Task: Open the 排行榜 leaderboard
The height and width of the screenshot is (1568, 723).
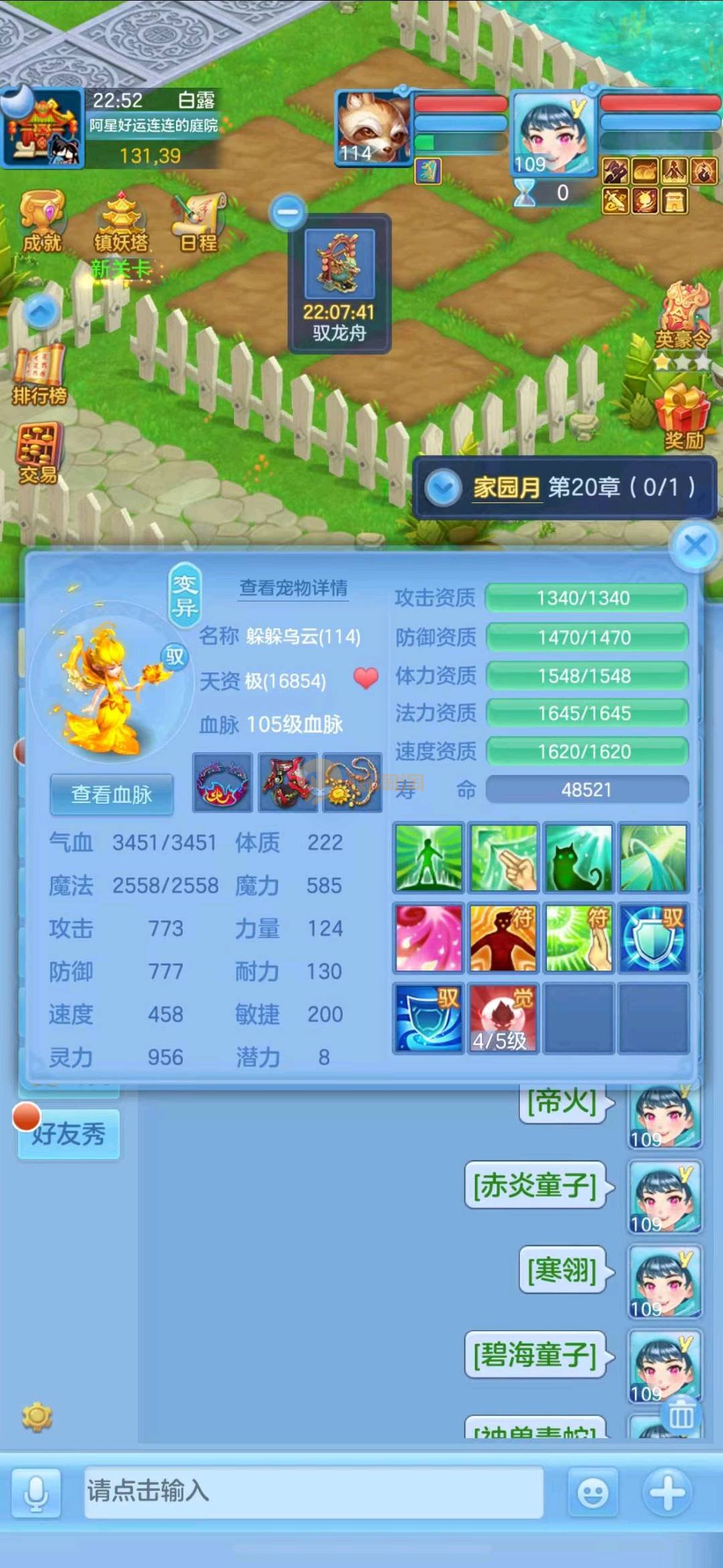Action: click(x=39, y=375)
